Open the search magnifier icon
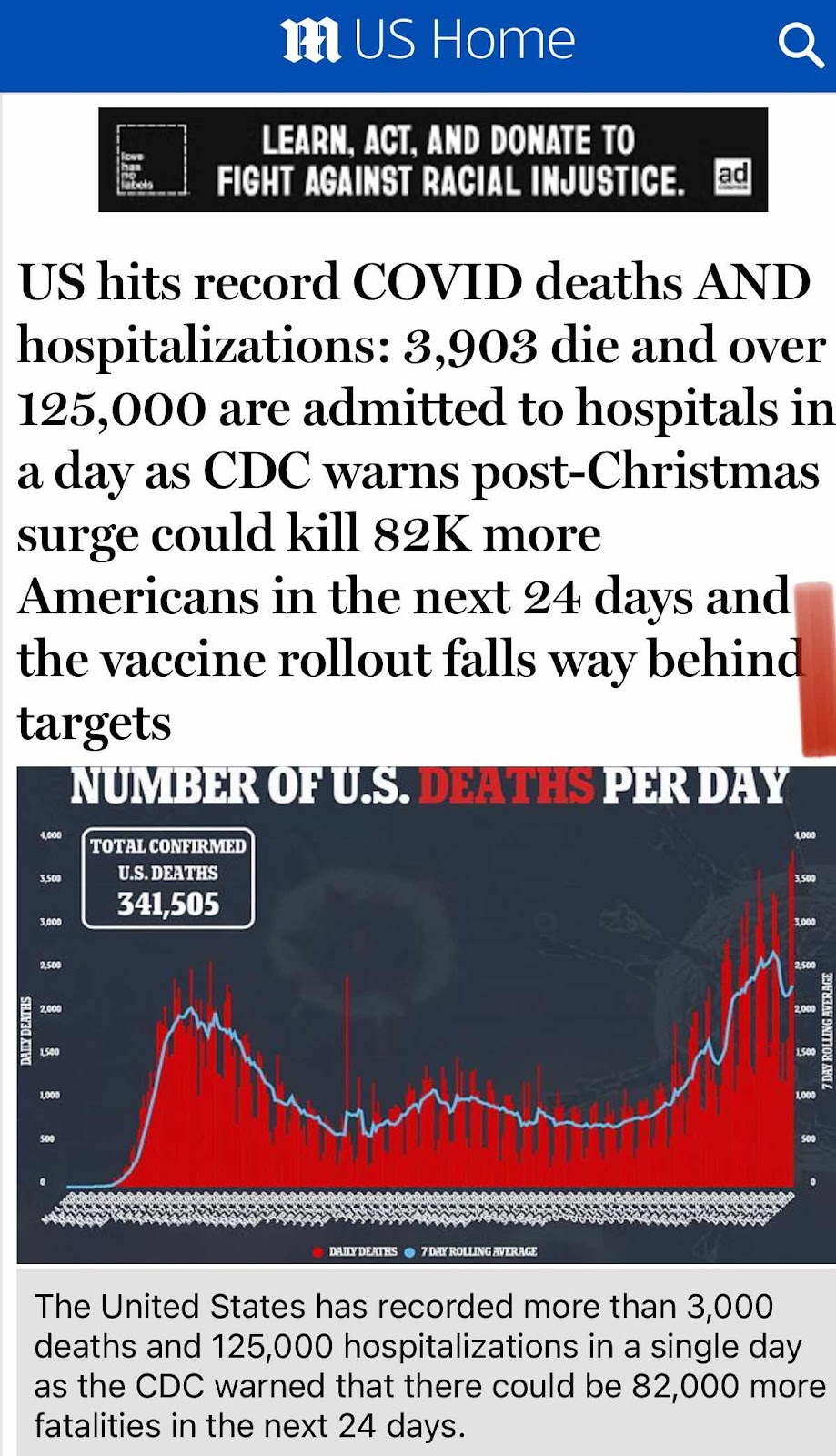836x1456 pixels. [x=800, y=45]
